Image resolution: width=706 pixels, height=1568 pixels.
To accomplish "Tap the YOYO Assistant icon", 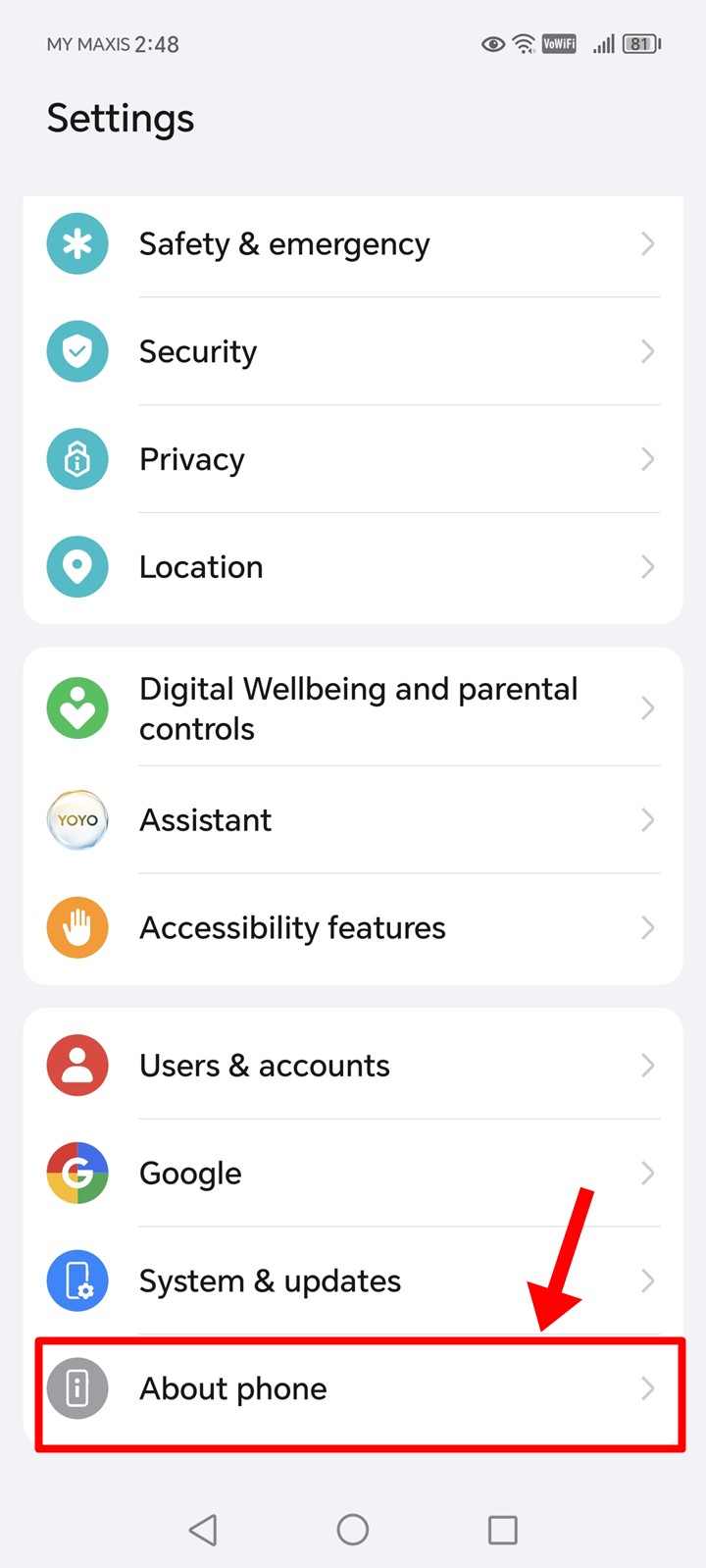I will 77,819.
